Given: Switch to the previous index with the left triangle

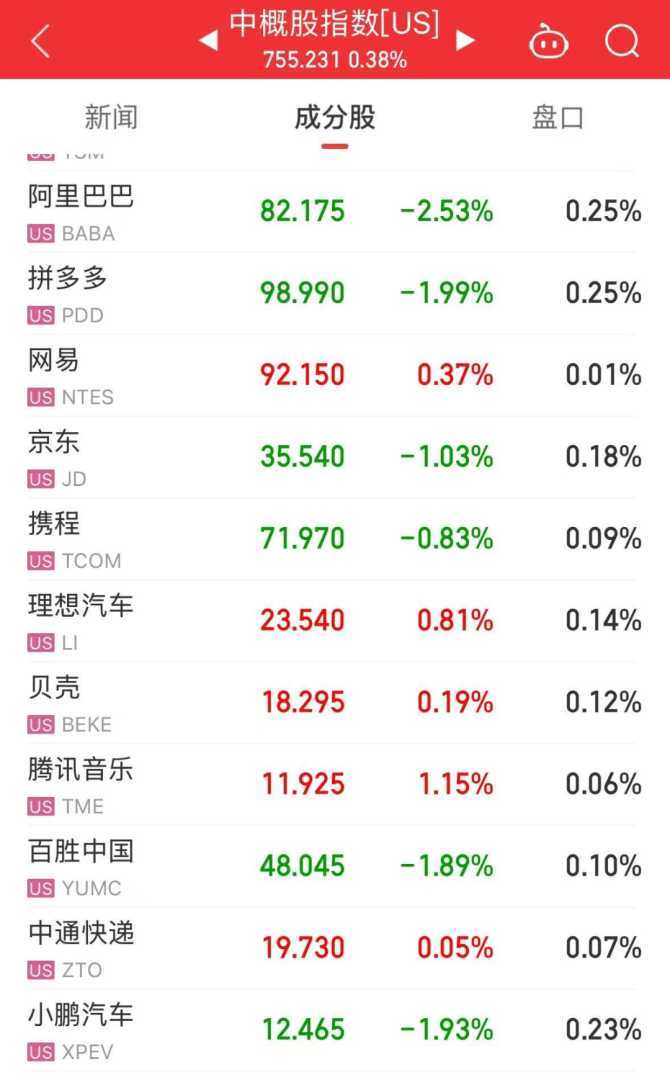Looking at the screenshot, I should [208, 40].
